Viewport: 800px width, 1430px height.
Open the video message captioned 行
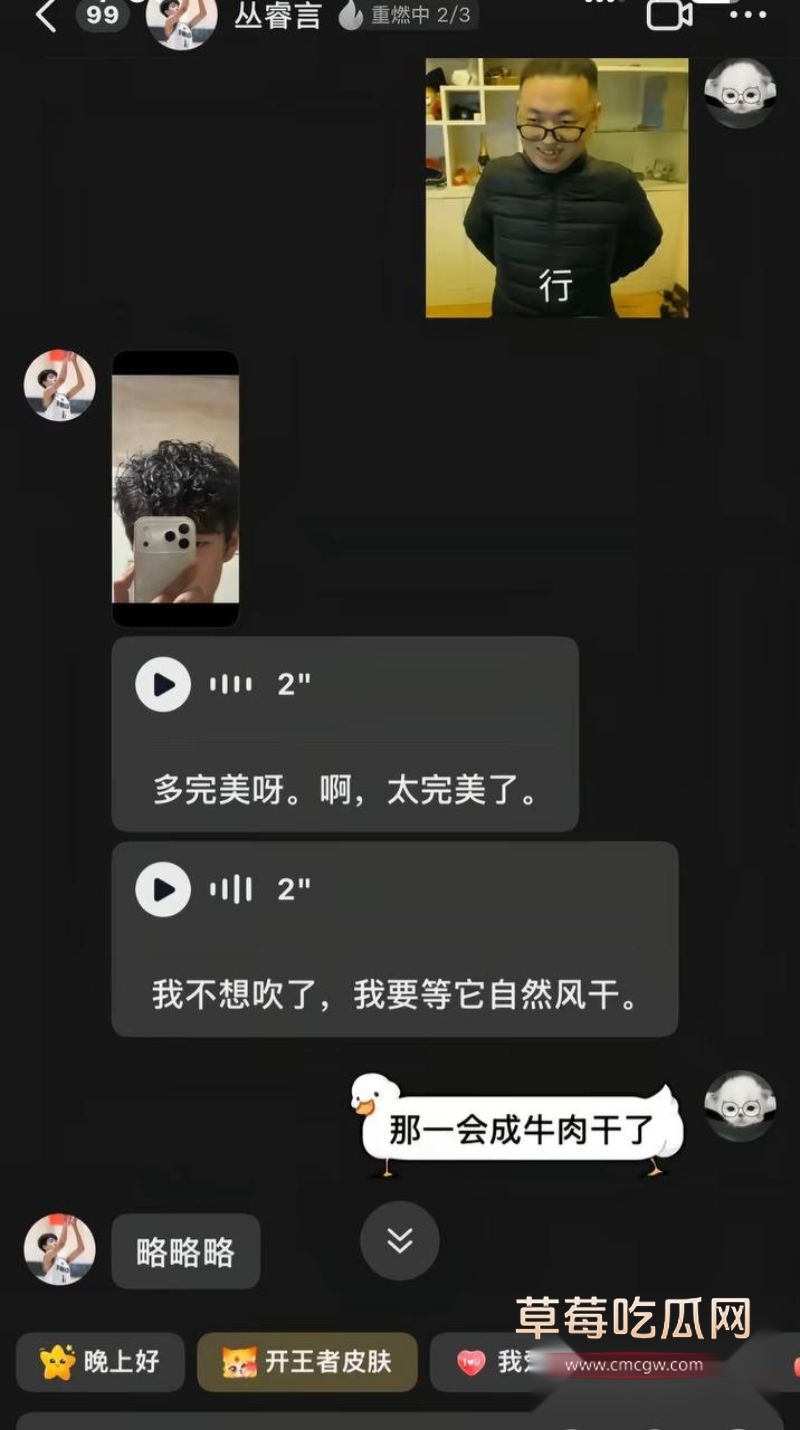coord(555,190)
